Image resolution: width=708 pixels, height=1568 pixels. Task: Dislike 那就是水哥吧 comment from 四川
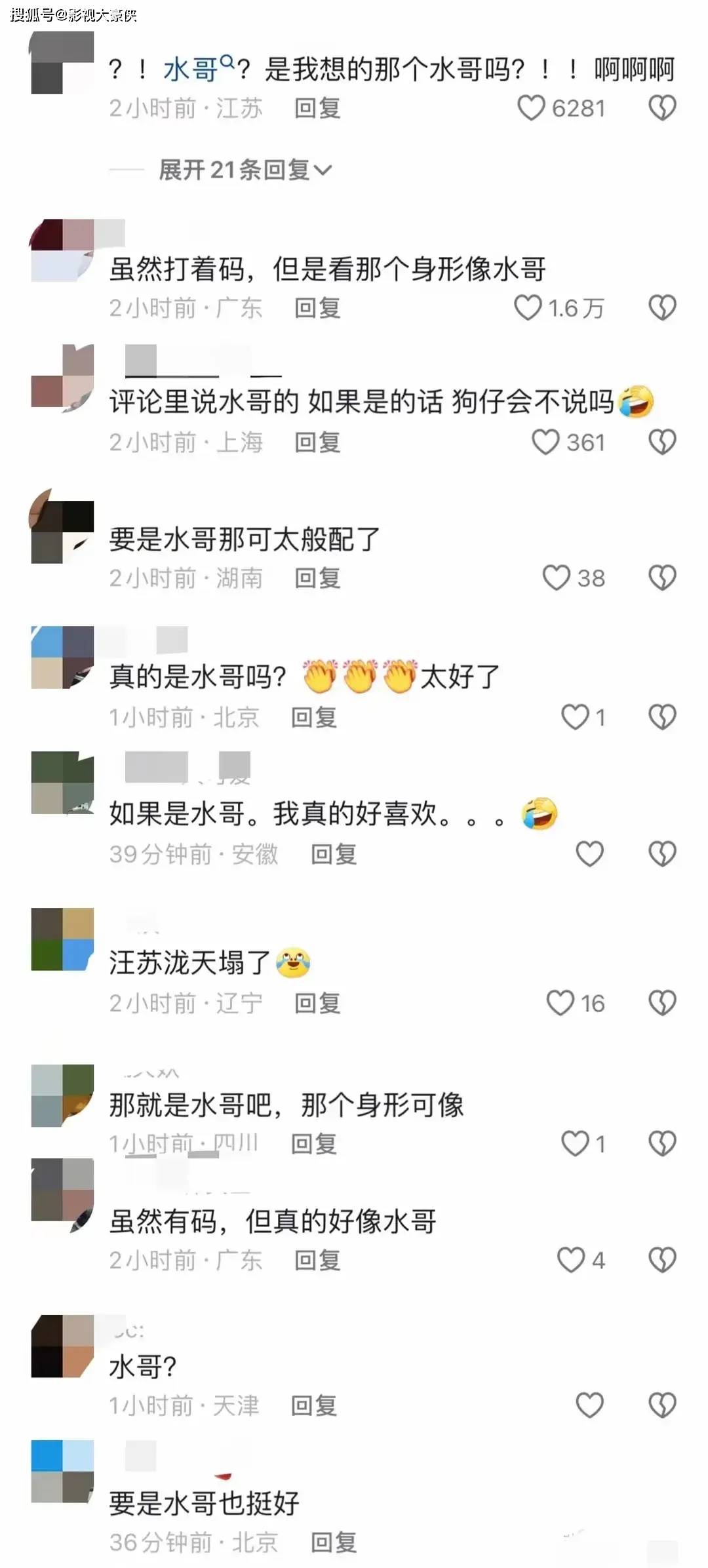pos(662,1143)
